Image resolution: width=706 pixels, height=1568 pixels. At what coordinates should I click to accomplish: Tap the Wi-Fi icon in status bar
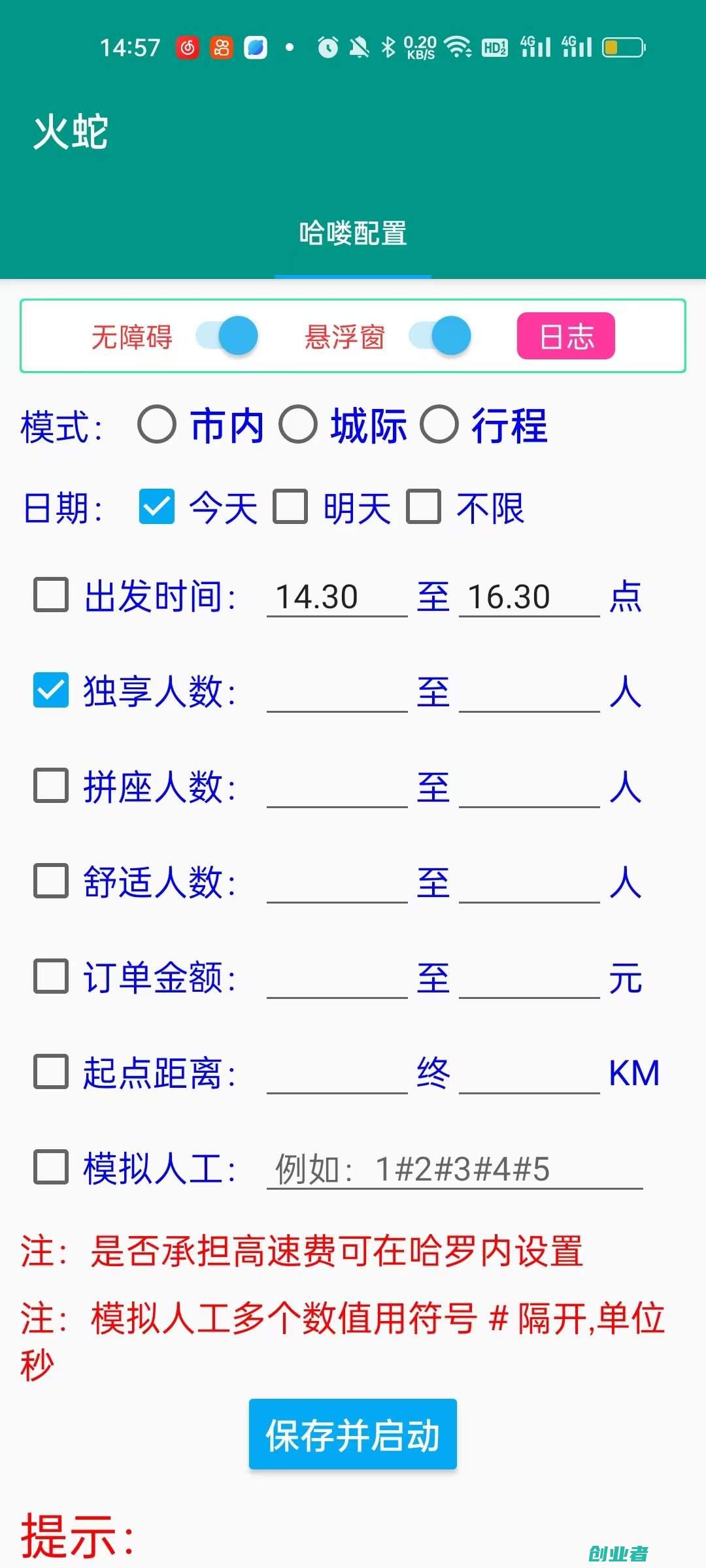coord(458,47)
